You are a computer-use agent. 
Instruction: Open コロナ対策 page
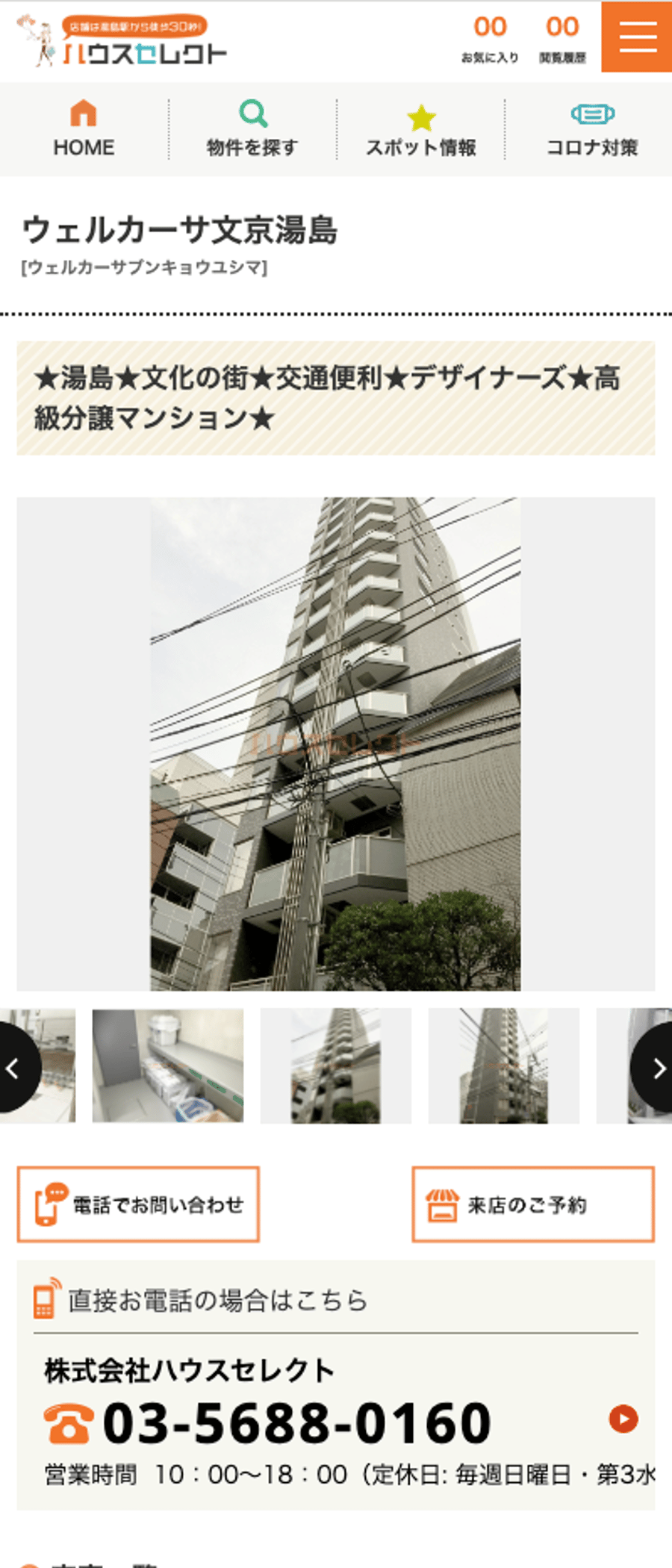click(591, 129)
